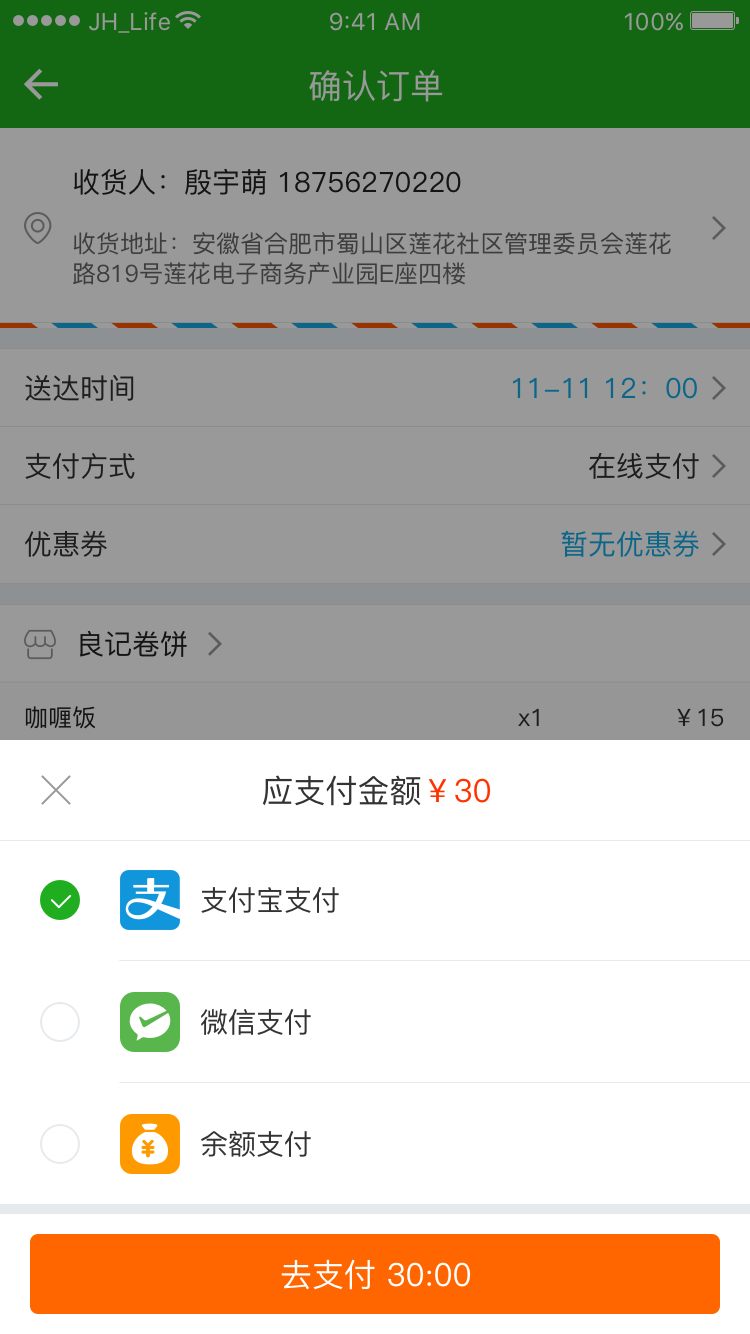
Task: Select 支付宝支付 as payment method
Action: (375, 900)
